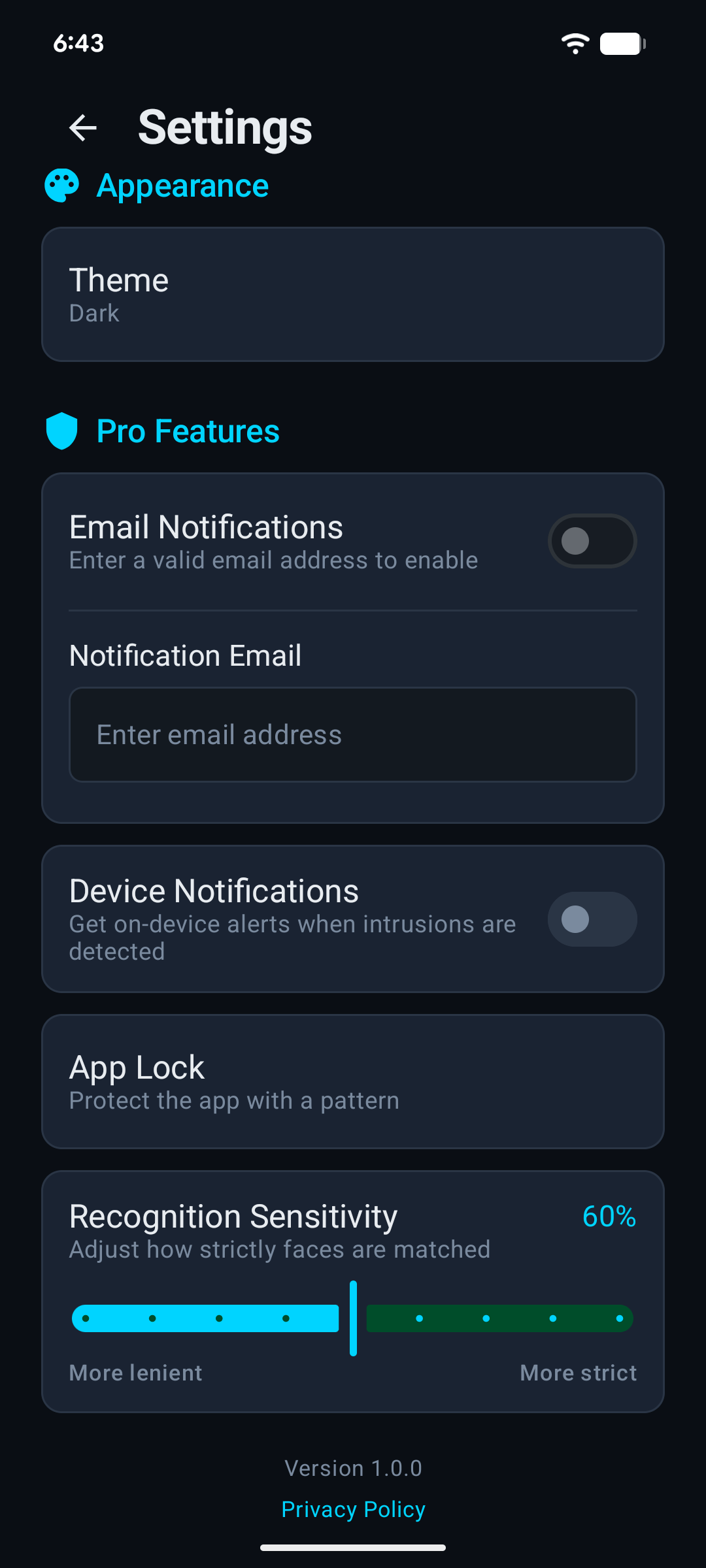Tap the Notification Email input field
The width and height of the screenshot is (706, 1568).
(353, 734)
